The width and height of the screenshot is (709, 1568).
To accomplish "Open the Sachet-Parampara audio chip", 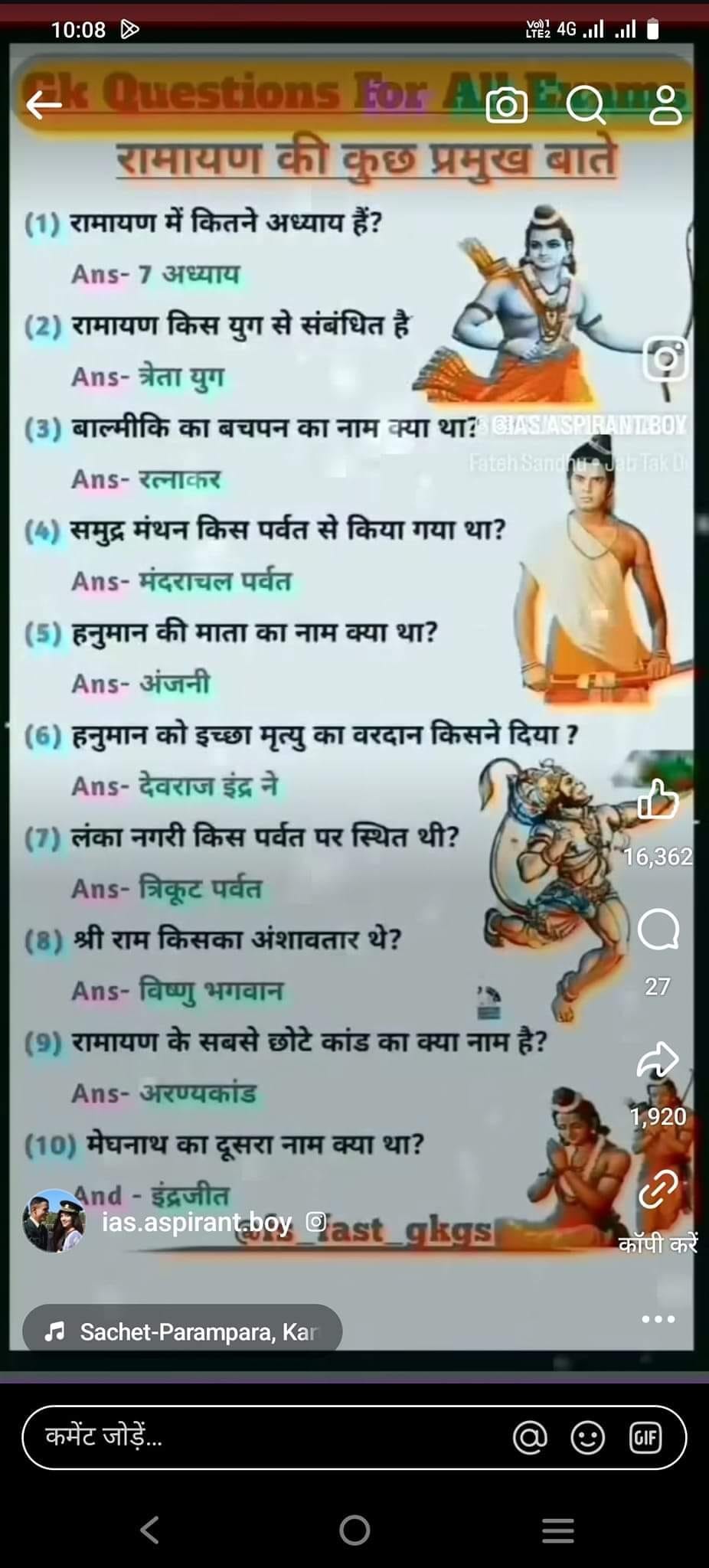I will click(182, 1332).
